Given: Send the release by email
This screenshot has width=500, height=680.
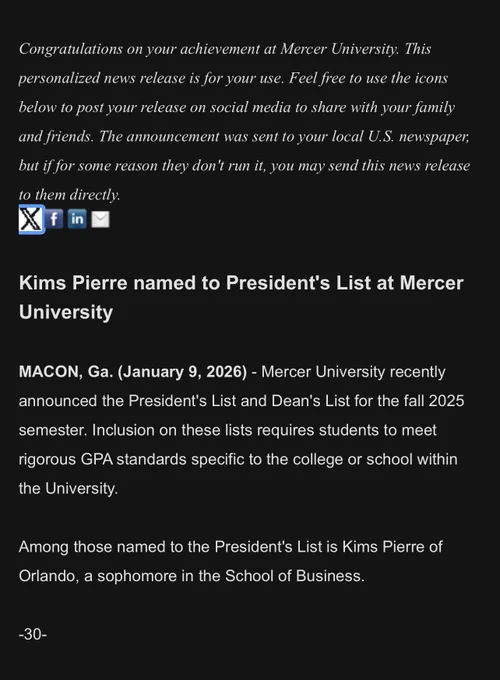Looking at the screenshot, I should click(x=100, y=219).
